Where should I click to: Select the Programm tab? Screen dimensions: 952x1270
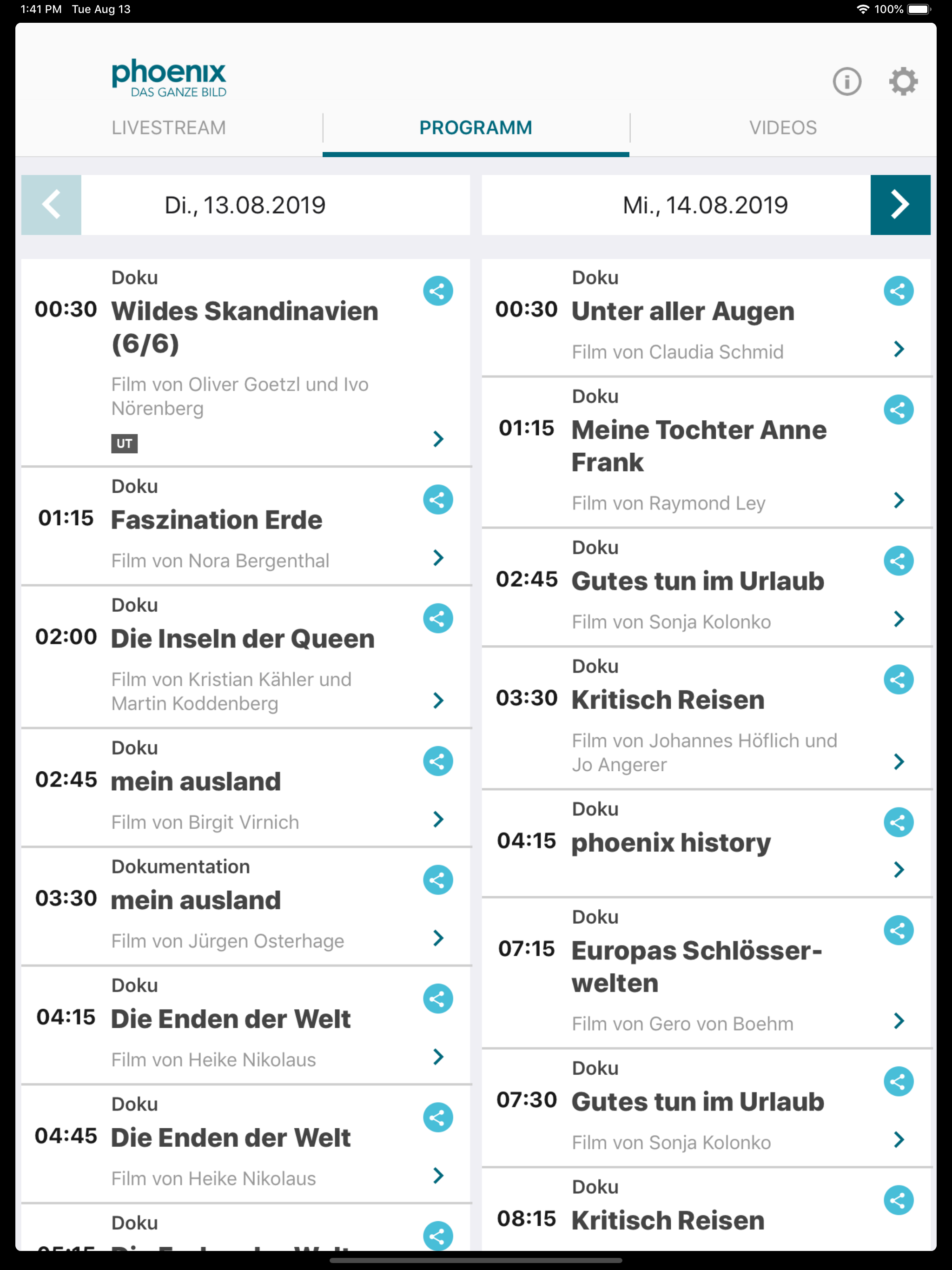476,127
